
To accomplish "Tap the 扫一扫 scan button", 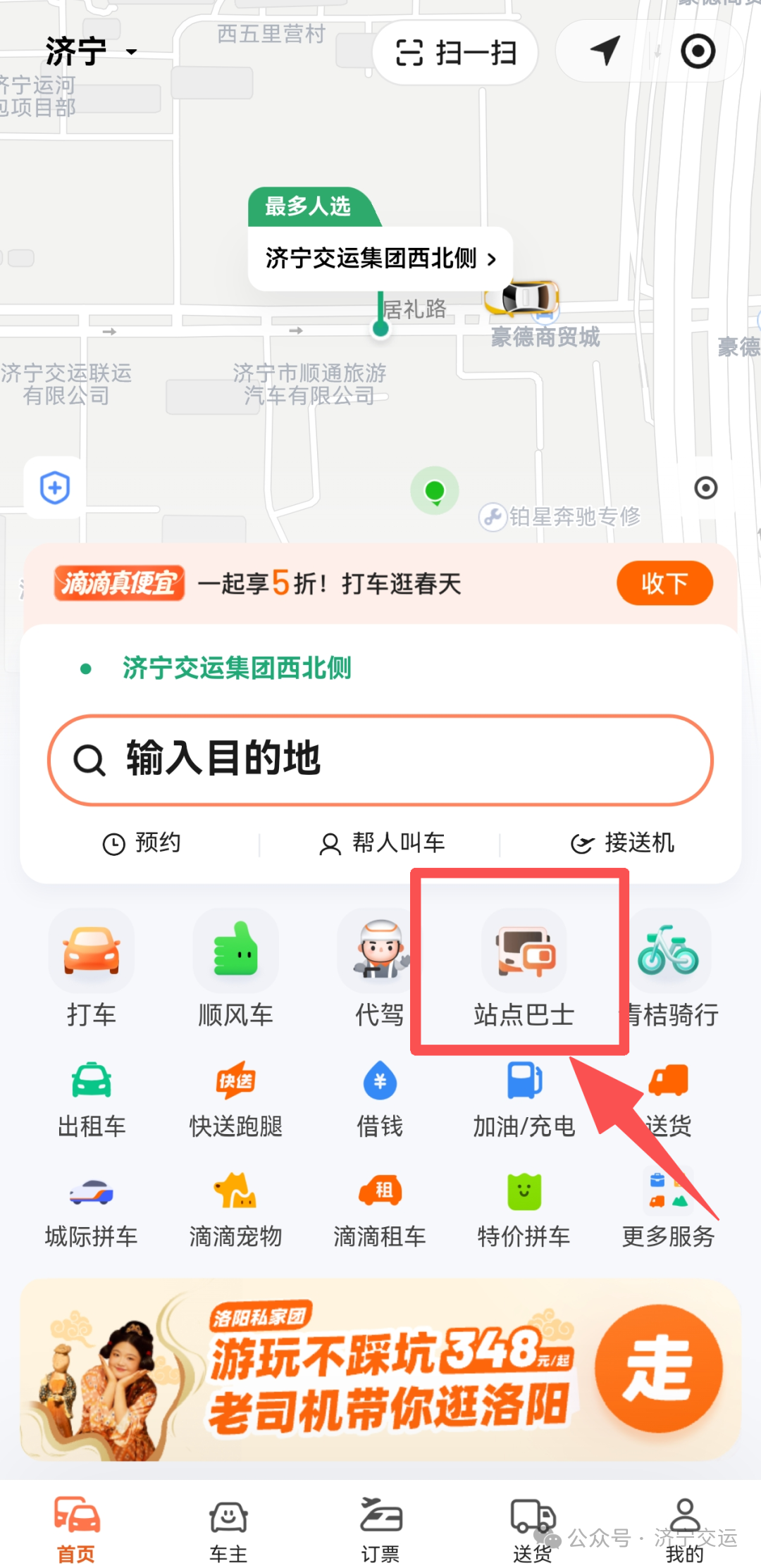I will coord(455,53).
